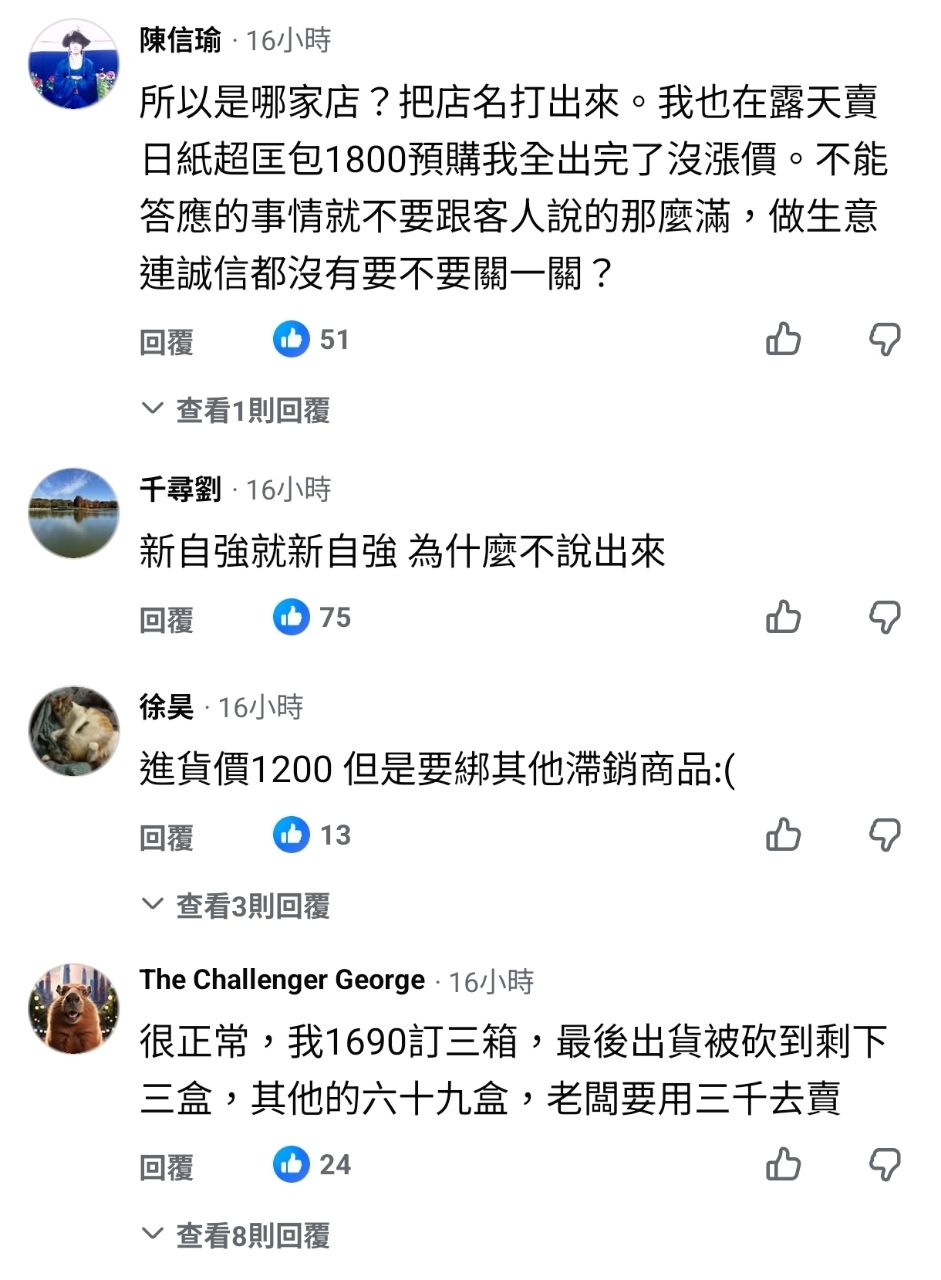Open 徐昊's cat avatar profile
The height and width of the screenshot is (1280, 941).
pyautogui.click(x=73, y=731)
